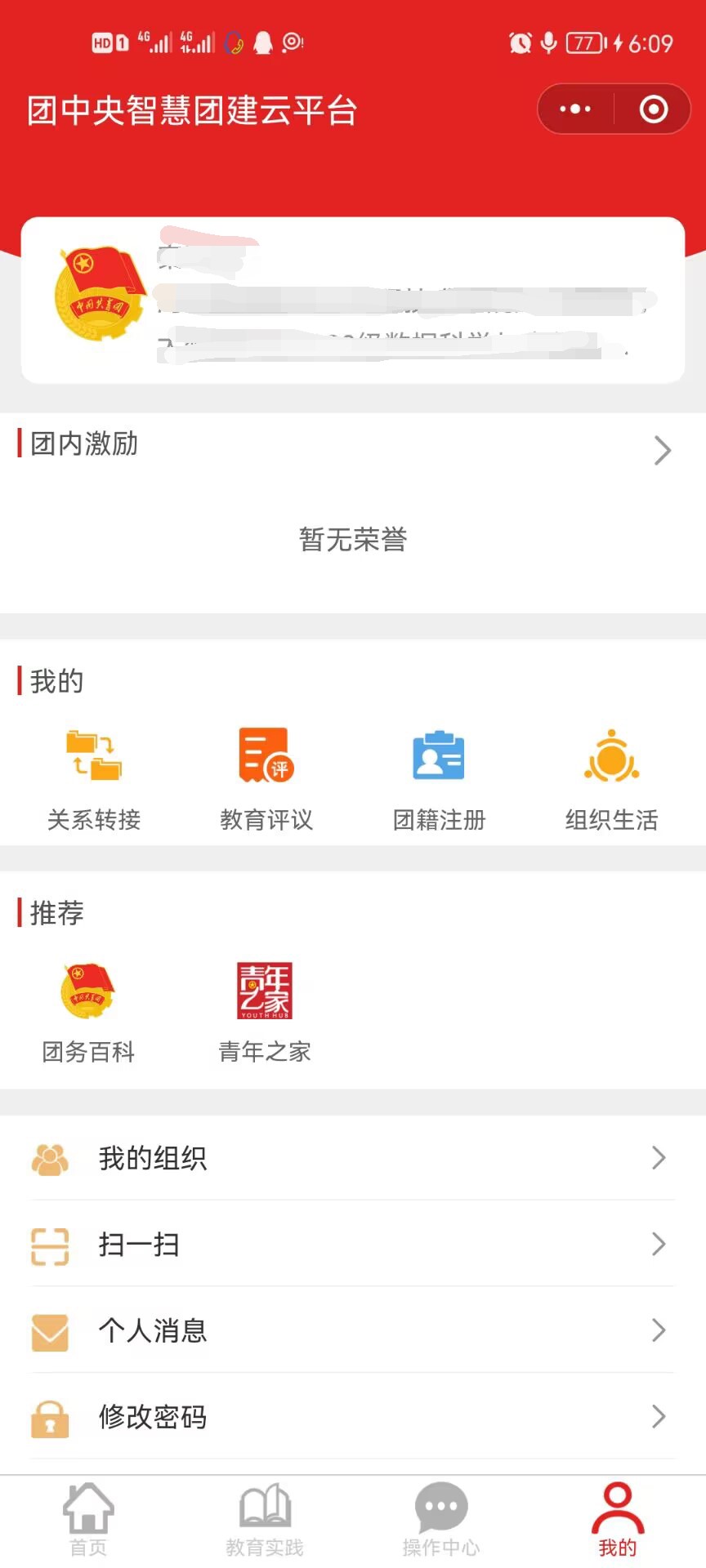Expand the 团内激励 section
This screenshot has width=706, height=1568.
point(662,450)
